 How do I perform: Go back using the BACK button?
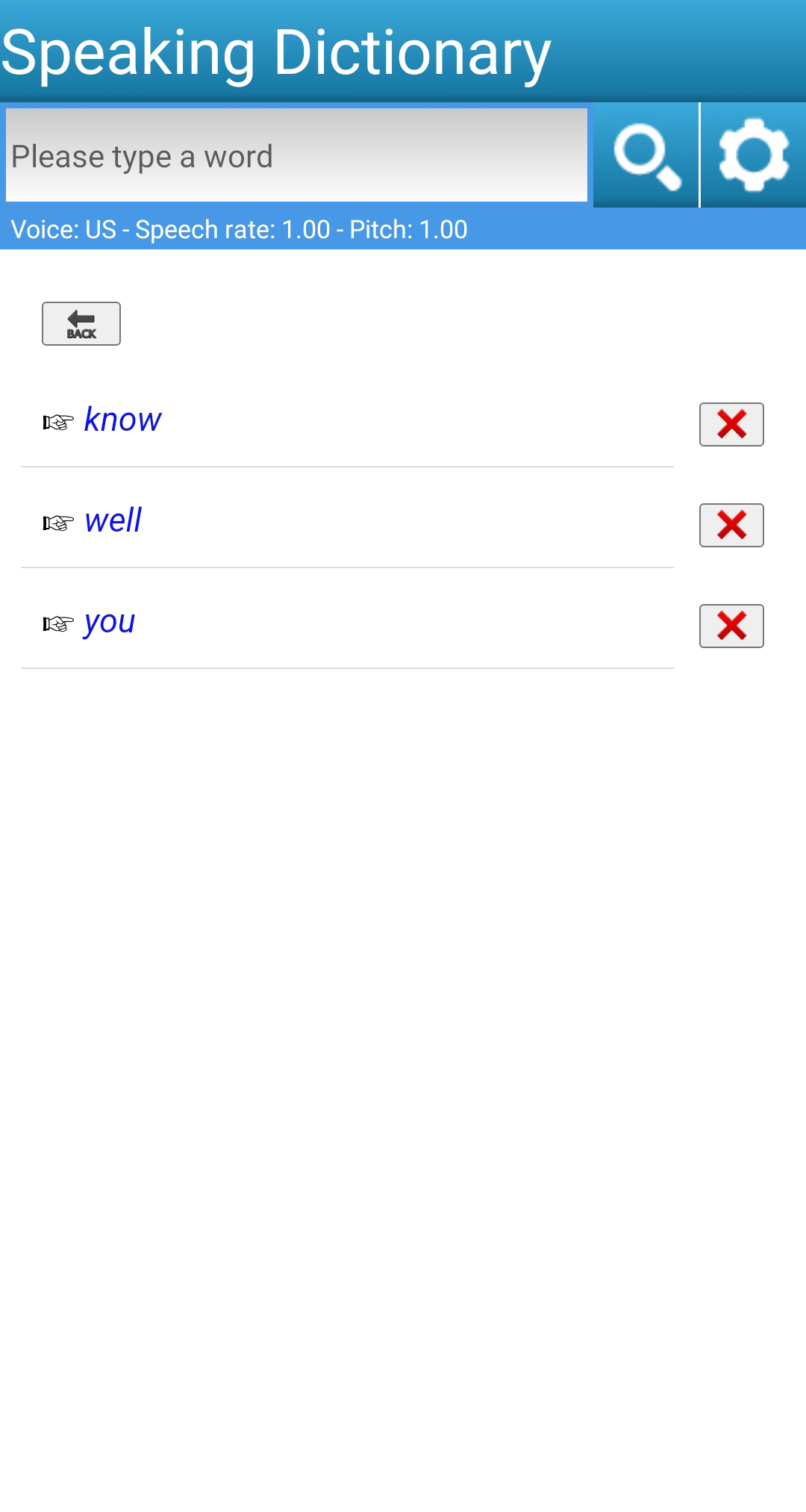coord(81,323)
